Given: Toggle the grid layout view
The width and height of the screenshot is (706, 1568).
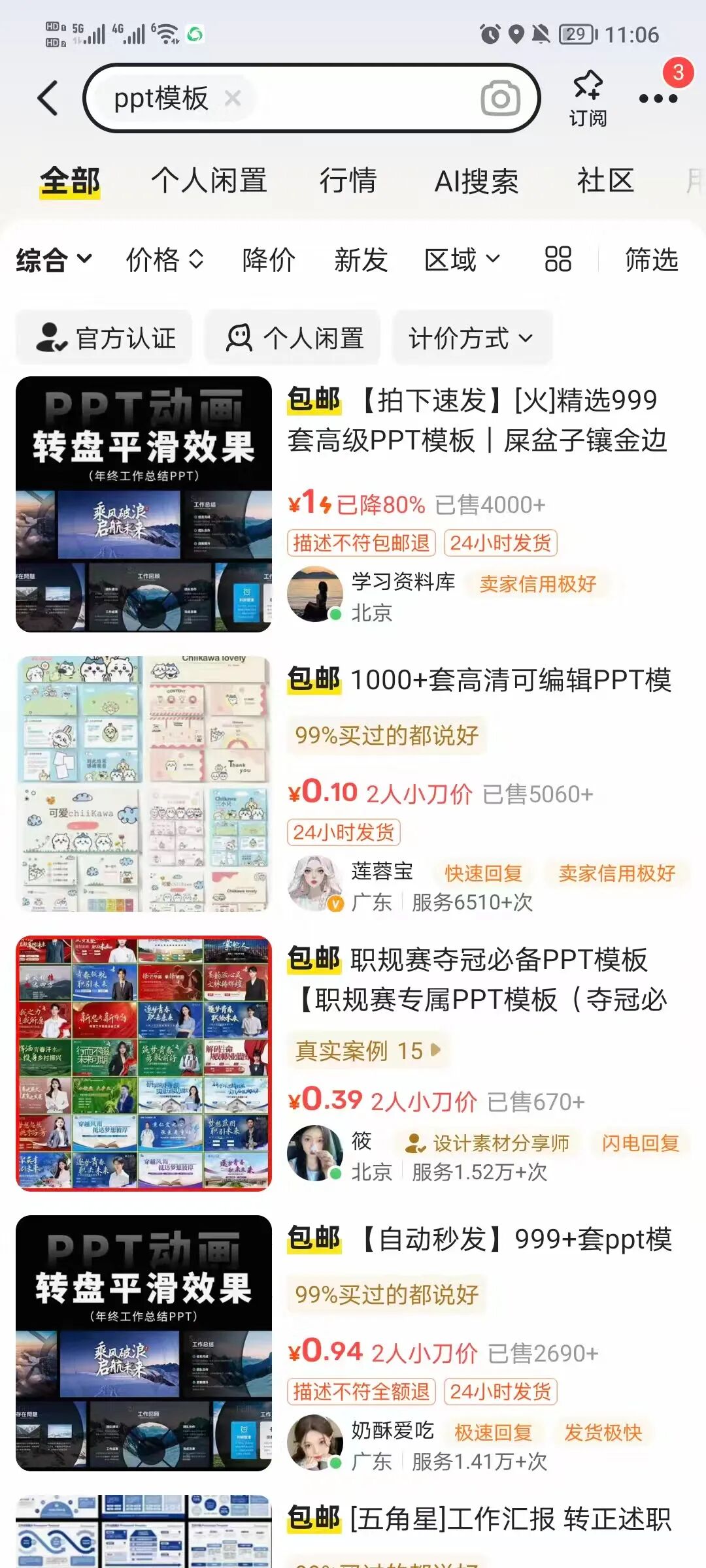Looking at the screenshot, I should click(x=558, y=259).
